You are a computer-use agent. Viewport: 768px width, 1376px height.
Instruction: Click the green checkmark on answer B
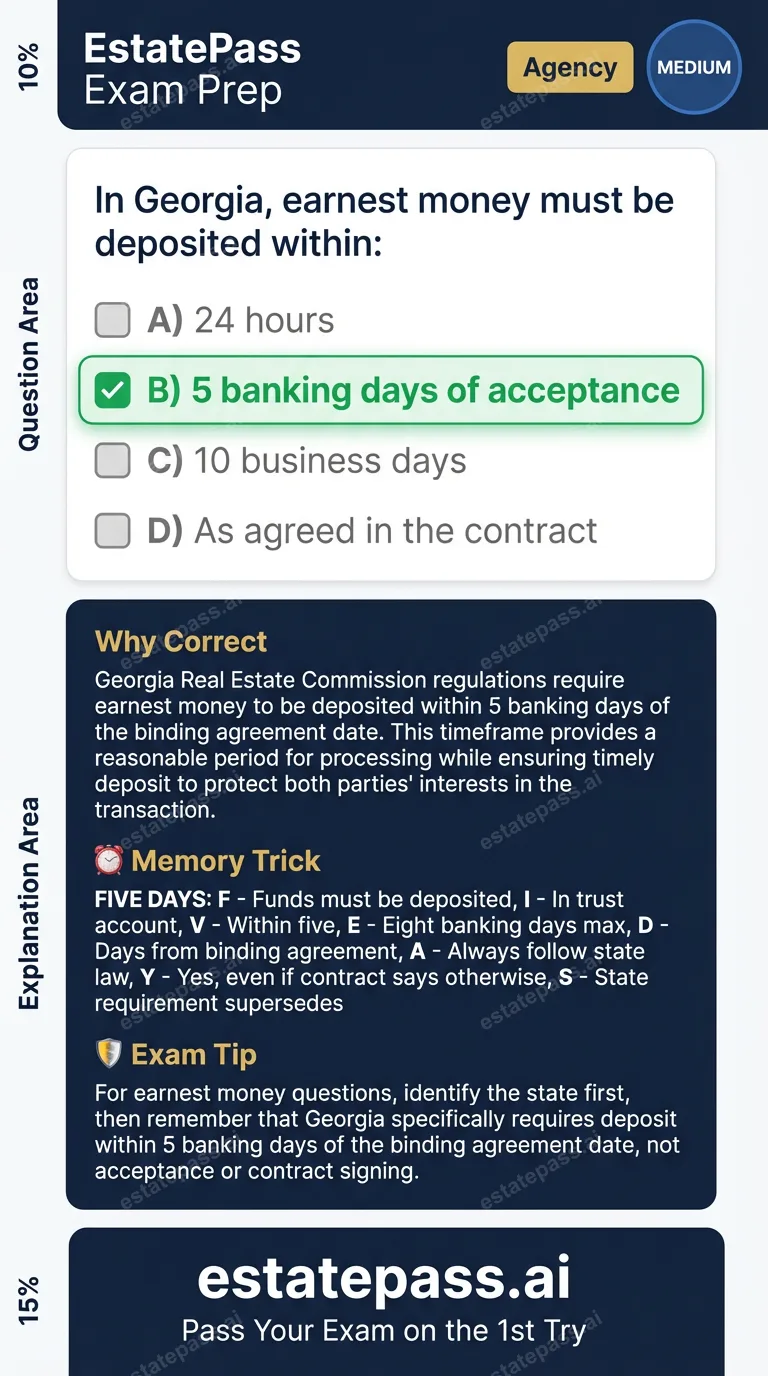coord(113,390)
